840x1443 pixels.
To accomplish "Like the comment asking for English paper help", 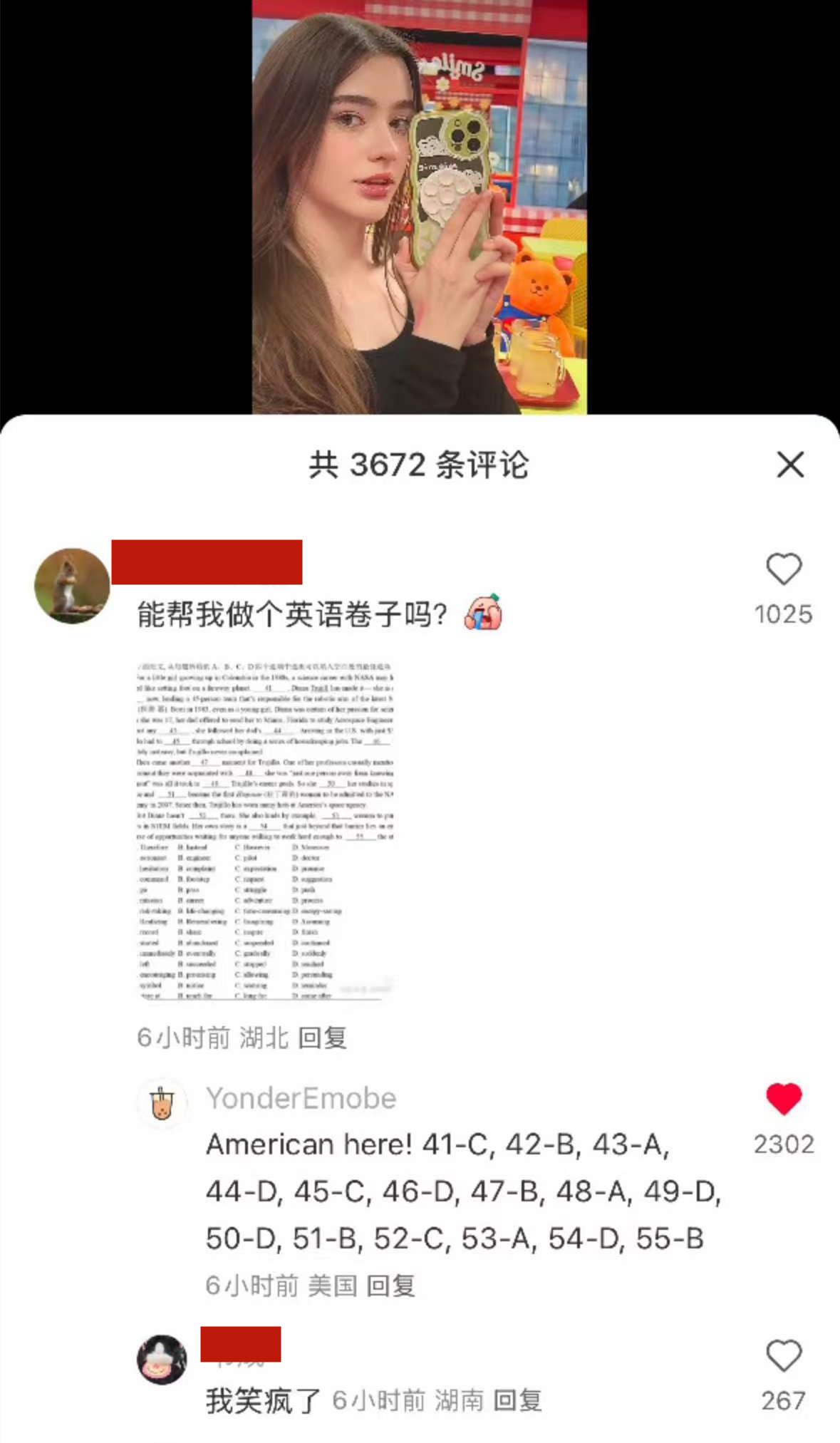I will point(784,570).
